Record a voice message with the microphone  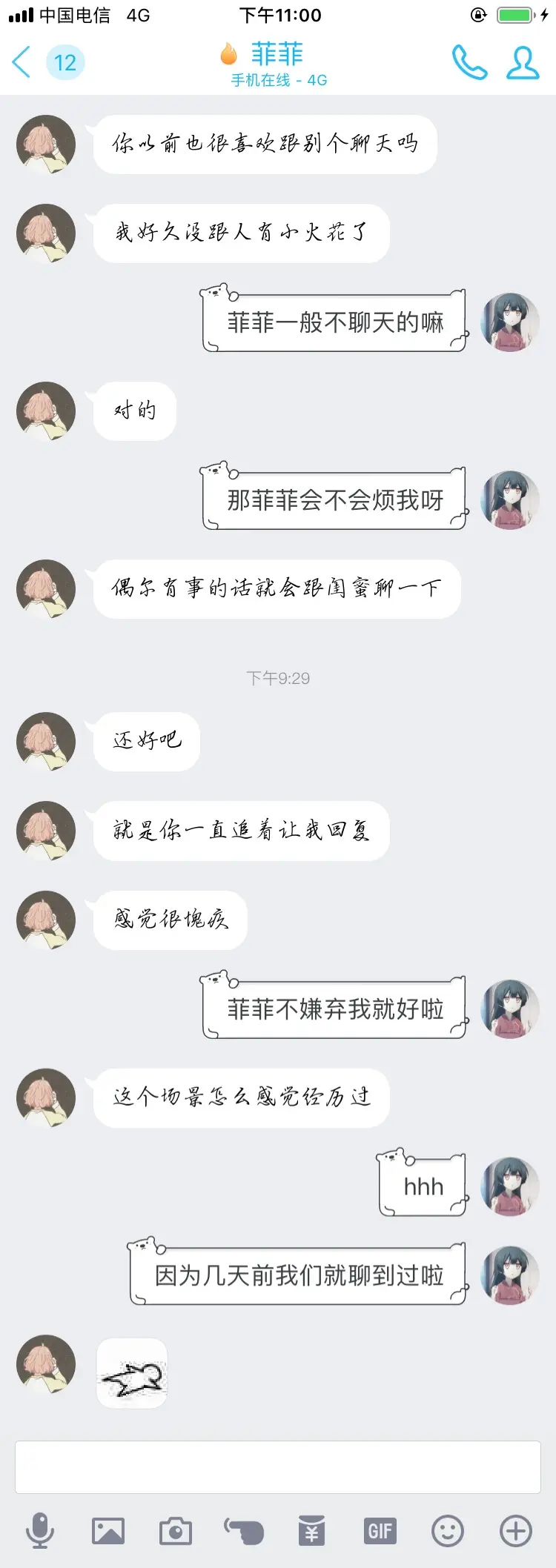click(x=40, y=1531)
